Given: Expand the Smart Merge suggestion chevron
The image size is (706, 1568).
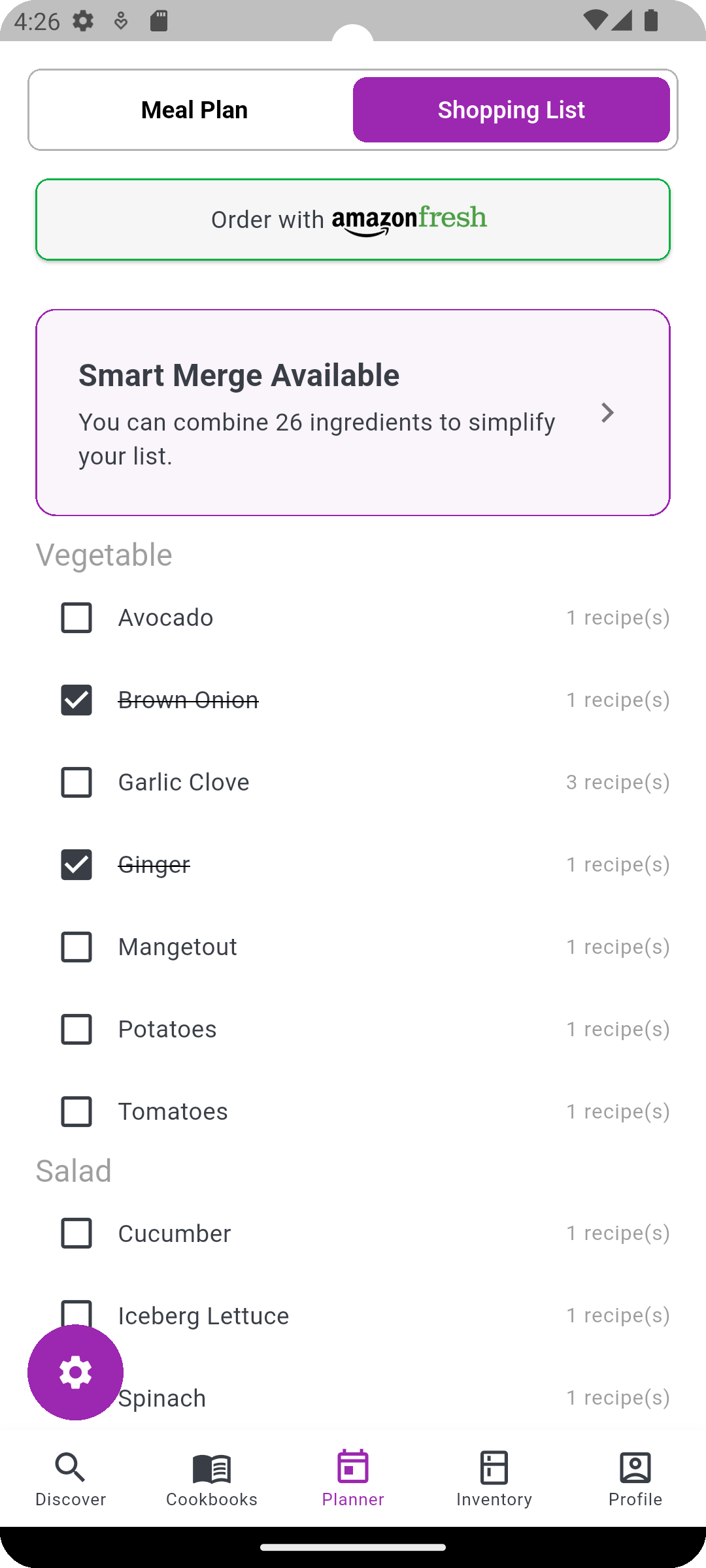Looking at the screenshot, I should click(x=607, y=412).
